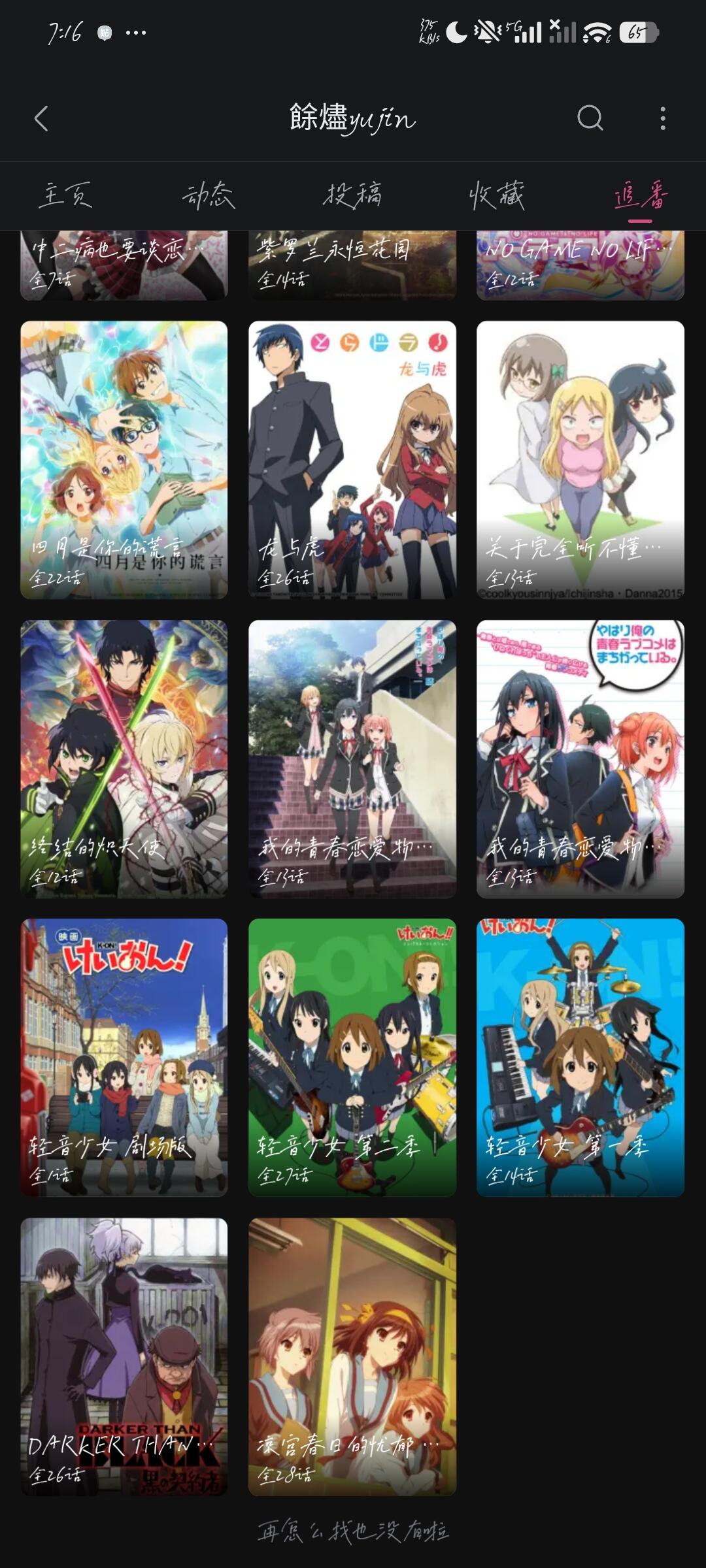
Task: Open the 关于完全听不懂 anime card
Action: tap(580, 460)
